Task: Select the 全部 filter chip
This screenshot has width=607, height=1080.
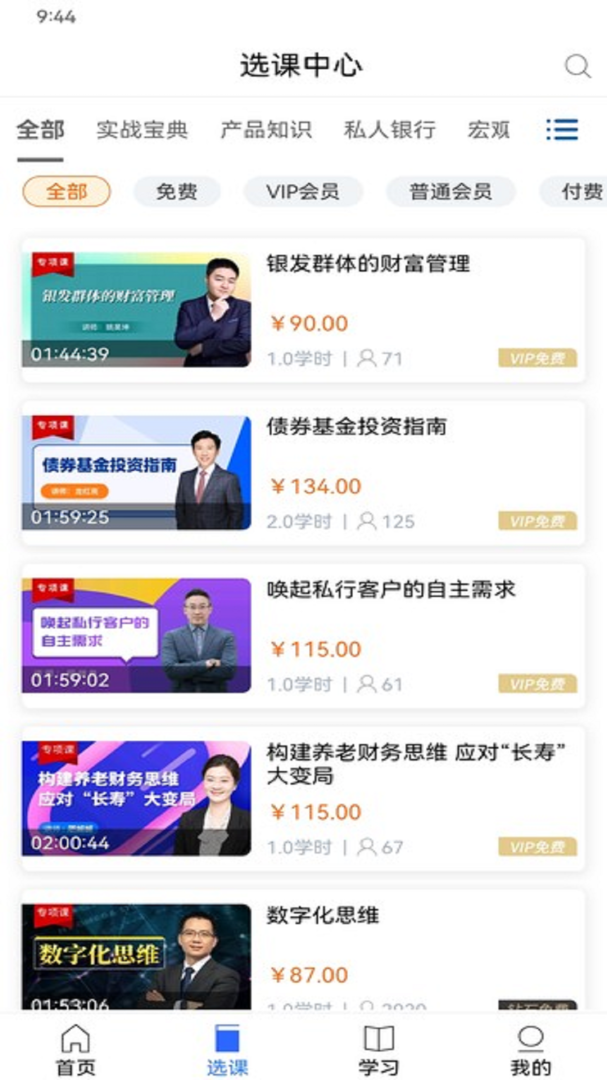Action: click(67, 192)
